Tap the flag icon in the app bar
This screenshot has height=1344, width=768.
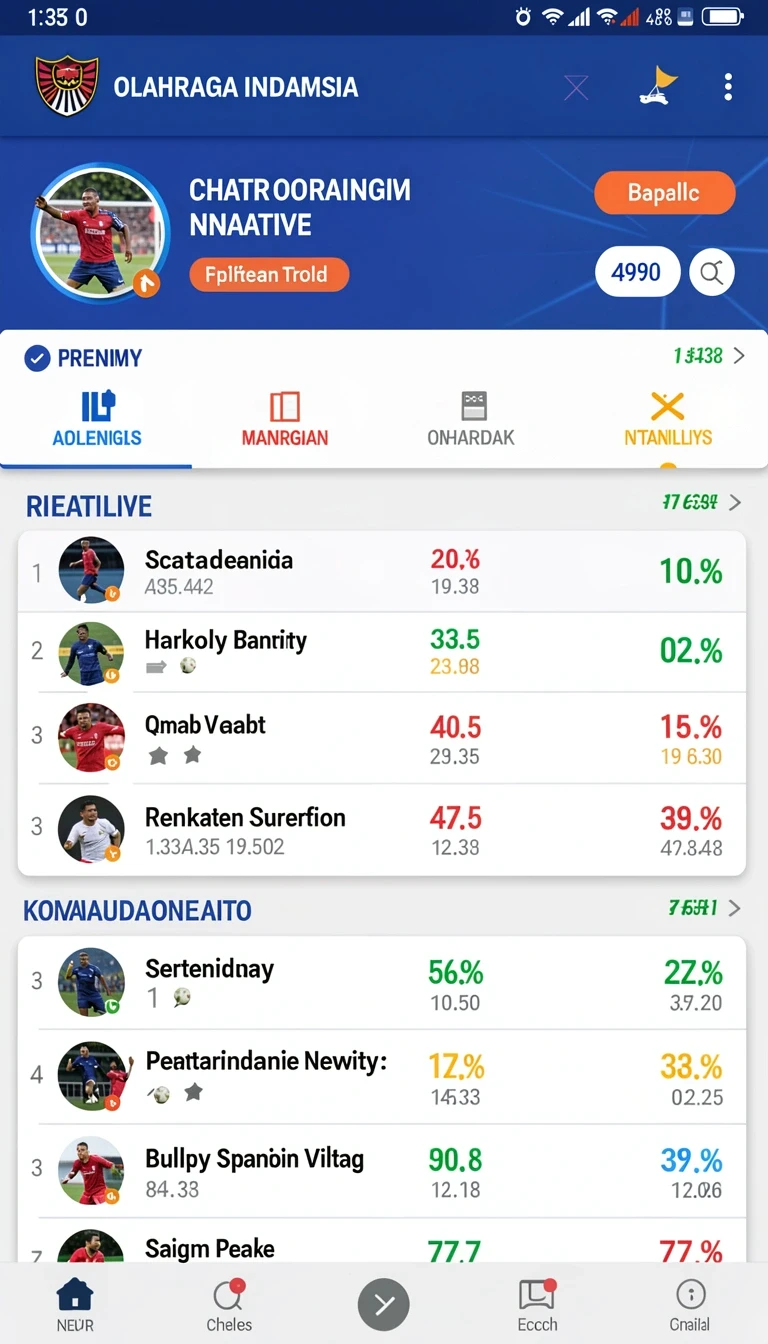[659, 86]
